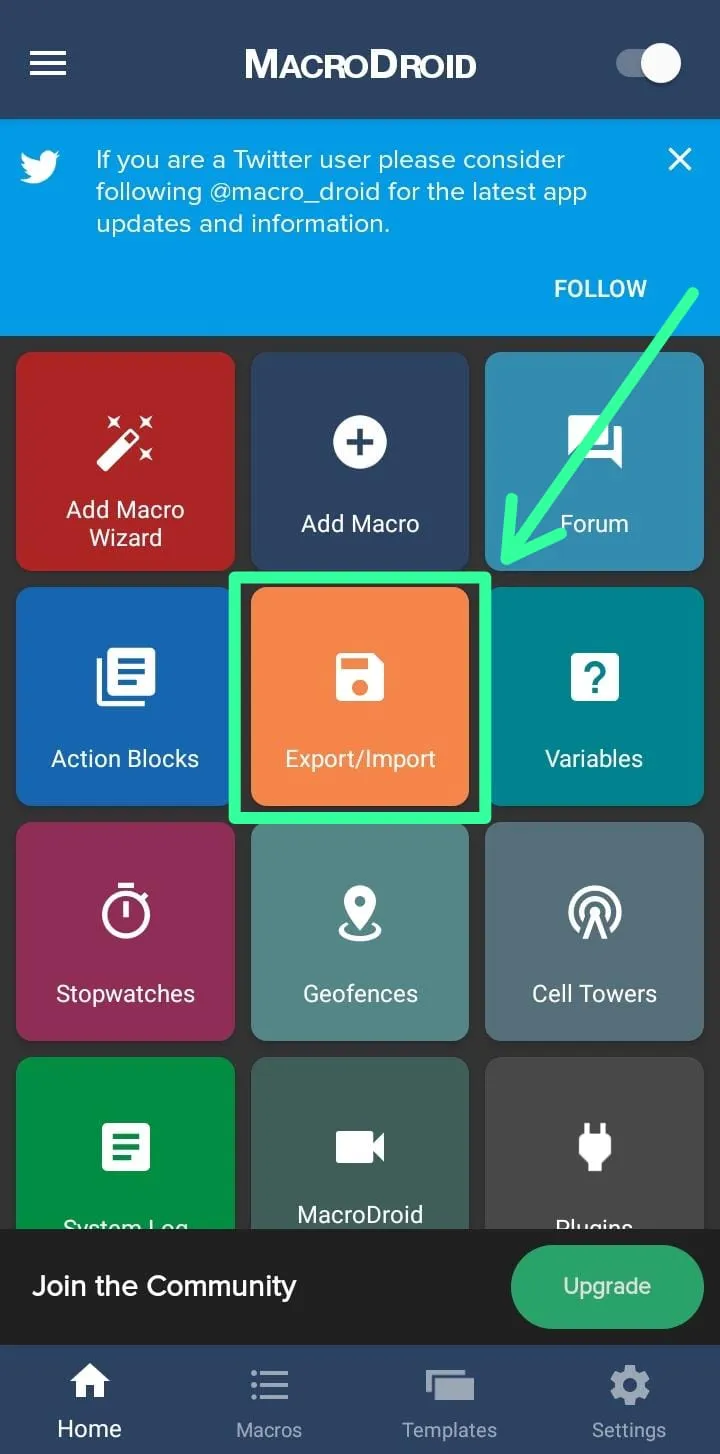Open the Add Macro Wizard tile
This screenshot has width=720, height=1454.
126,461
